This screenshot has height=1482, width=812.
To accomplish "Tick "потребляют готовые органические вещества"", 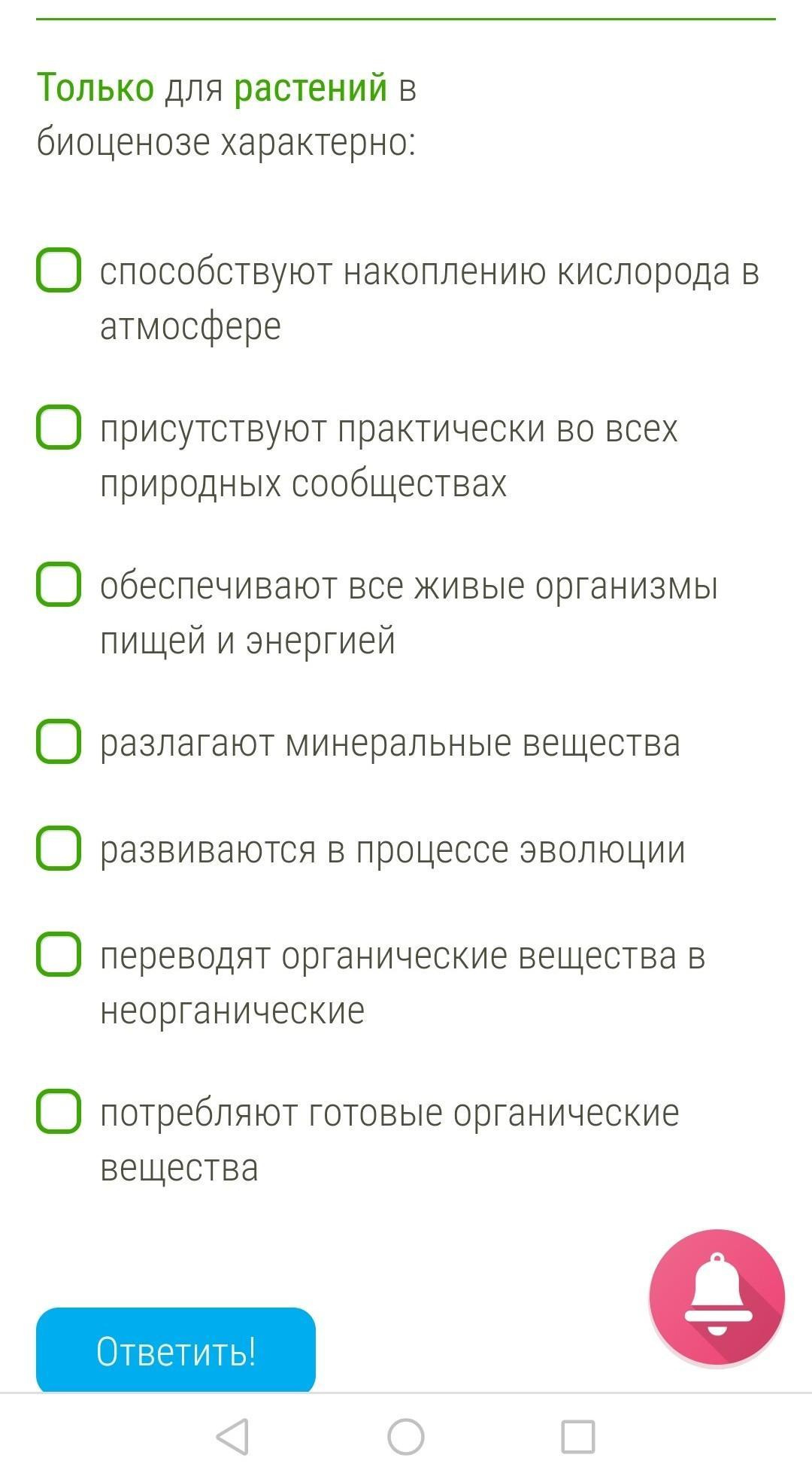I will [x=59, y=1111].
